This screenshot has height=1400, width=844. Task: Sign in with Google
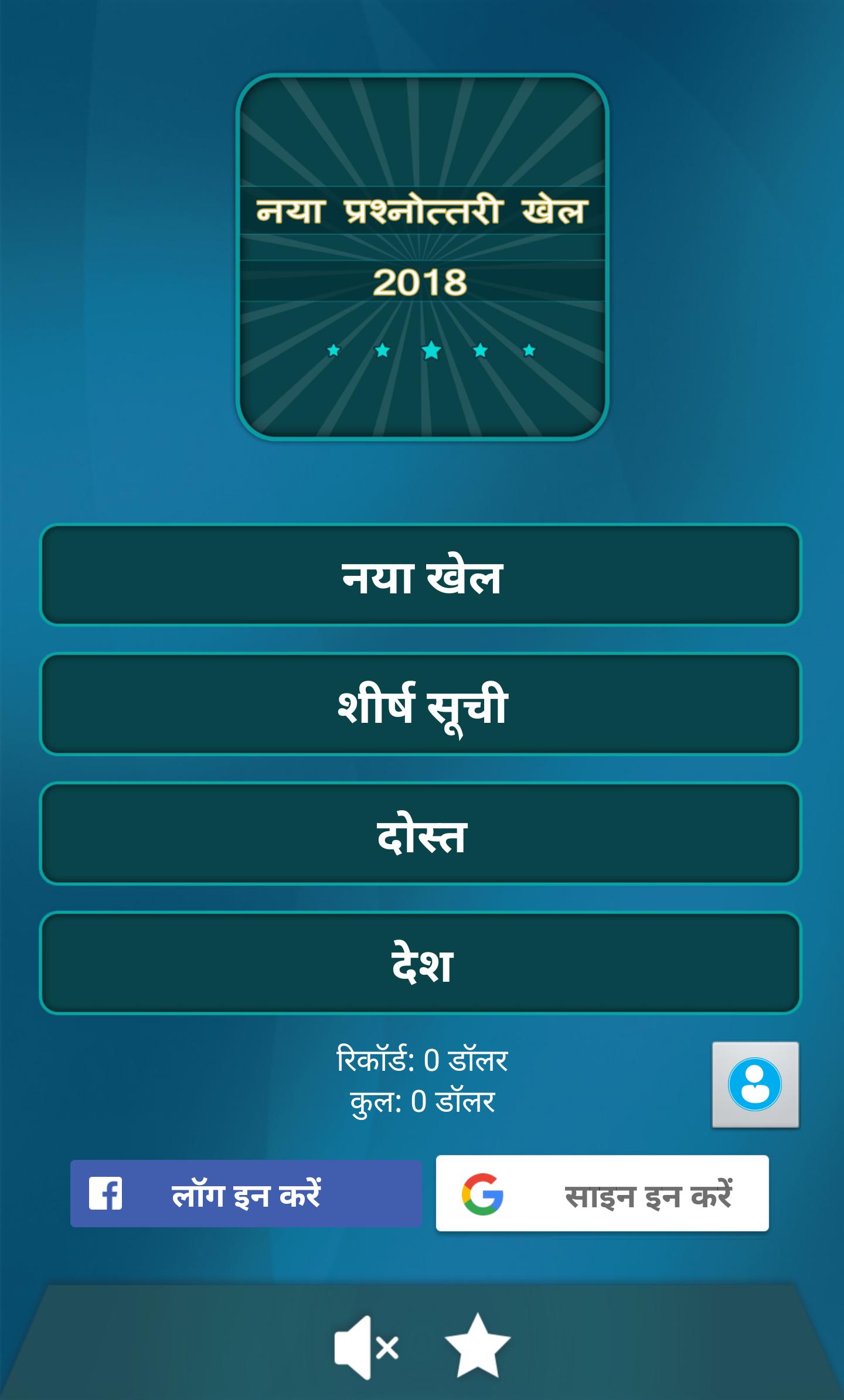602,1193
